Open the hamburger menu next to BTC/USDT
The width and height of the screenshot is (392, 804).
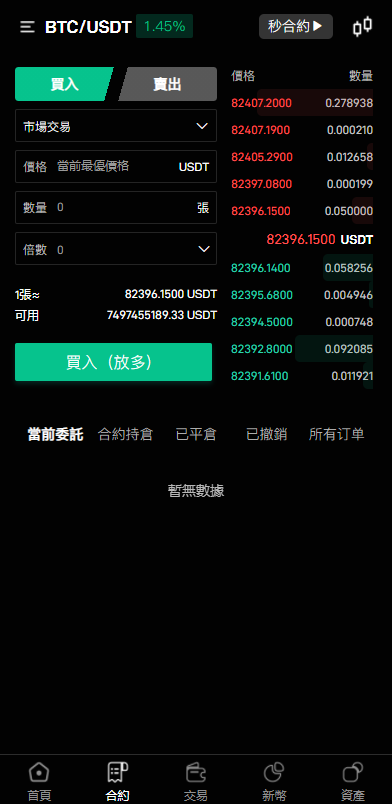[x=27, y=27]
